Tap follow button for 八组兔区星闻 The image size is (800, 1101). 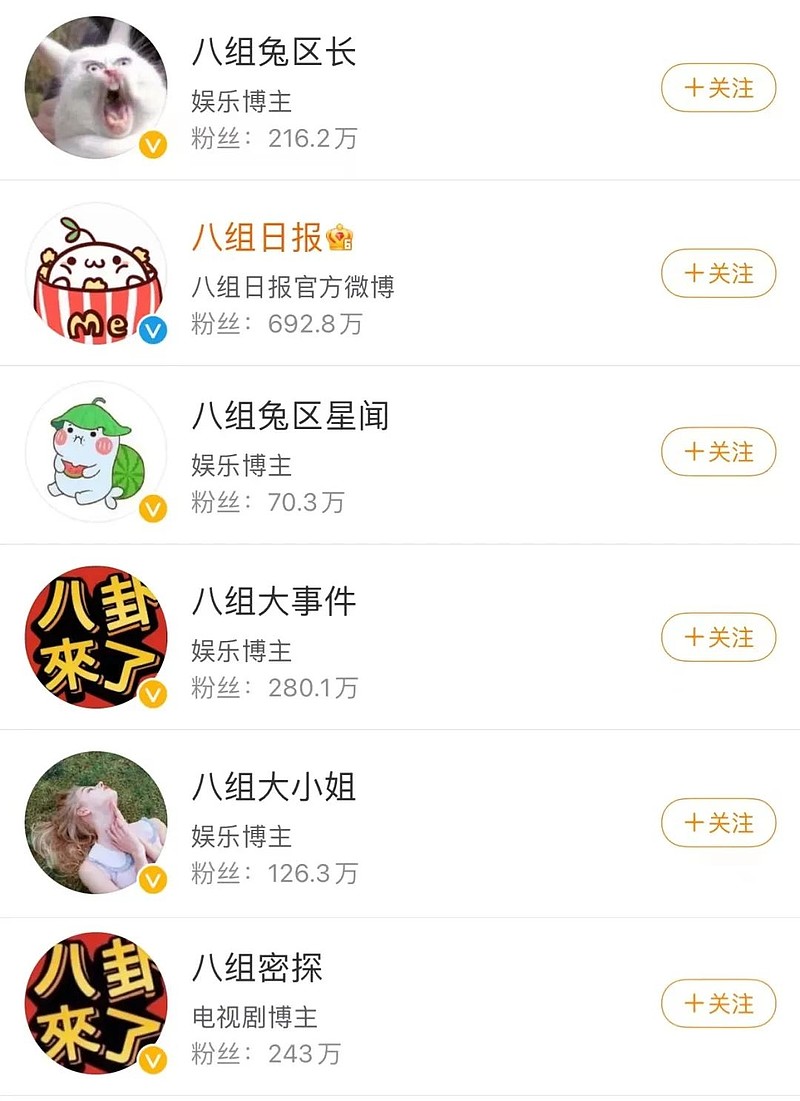click(x=718, y=452)
